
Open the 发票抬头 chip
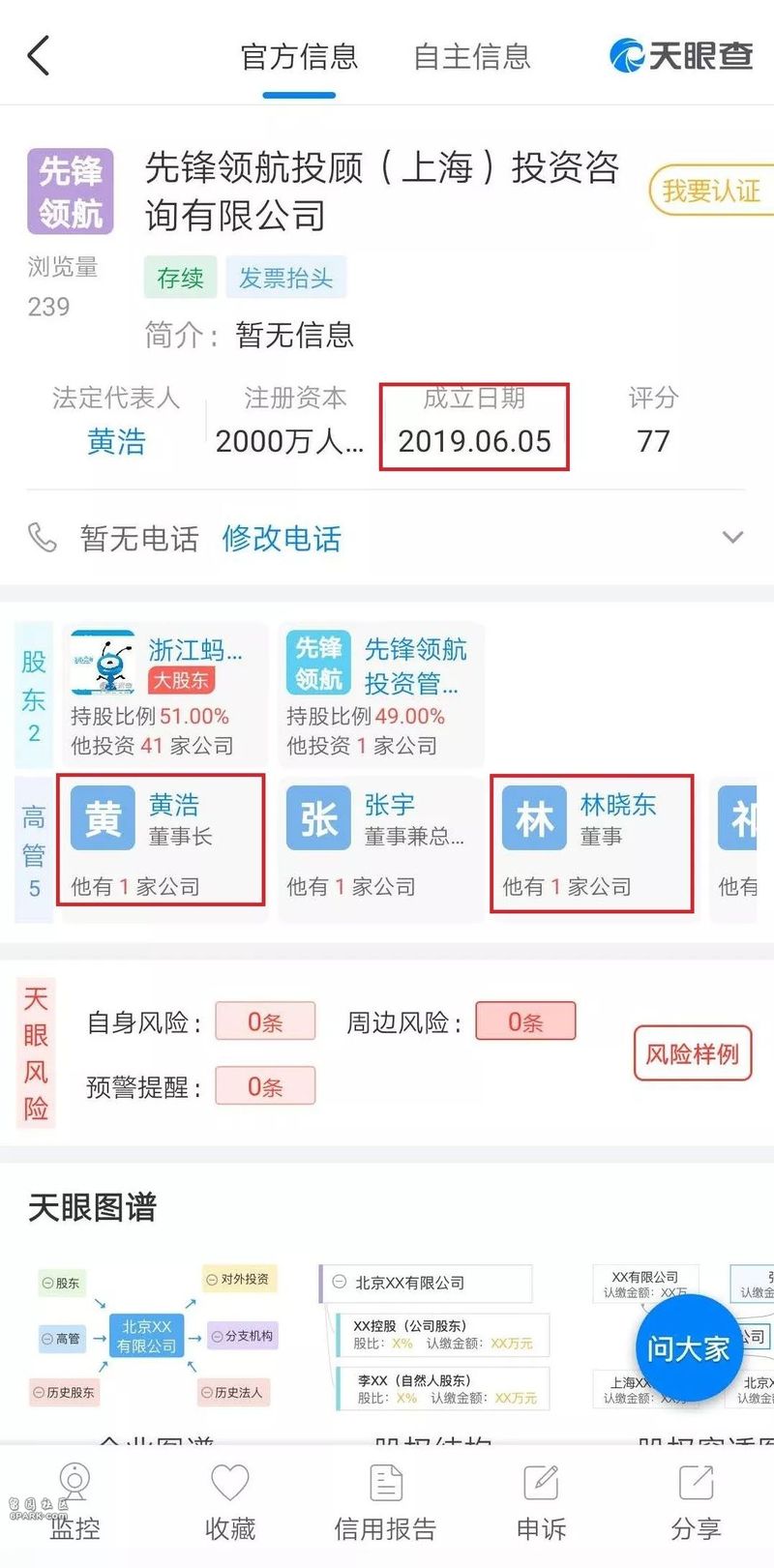285,279
